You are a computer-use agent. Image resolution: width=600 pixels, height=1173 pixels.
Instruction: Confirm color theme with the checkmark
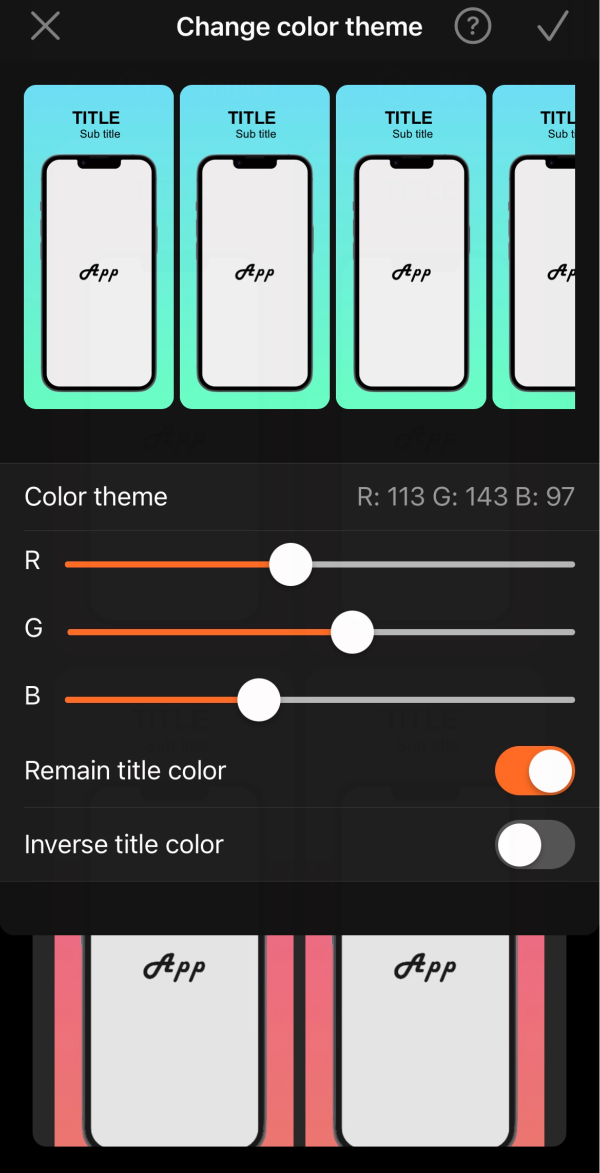553,27
